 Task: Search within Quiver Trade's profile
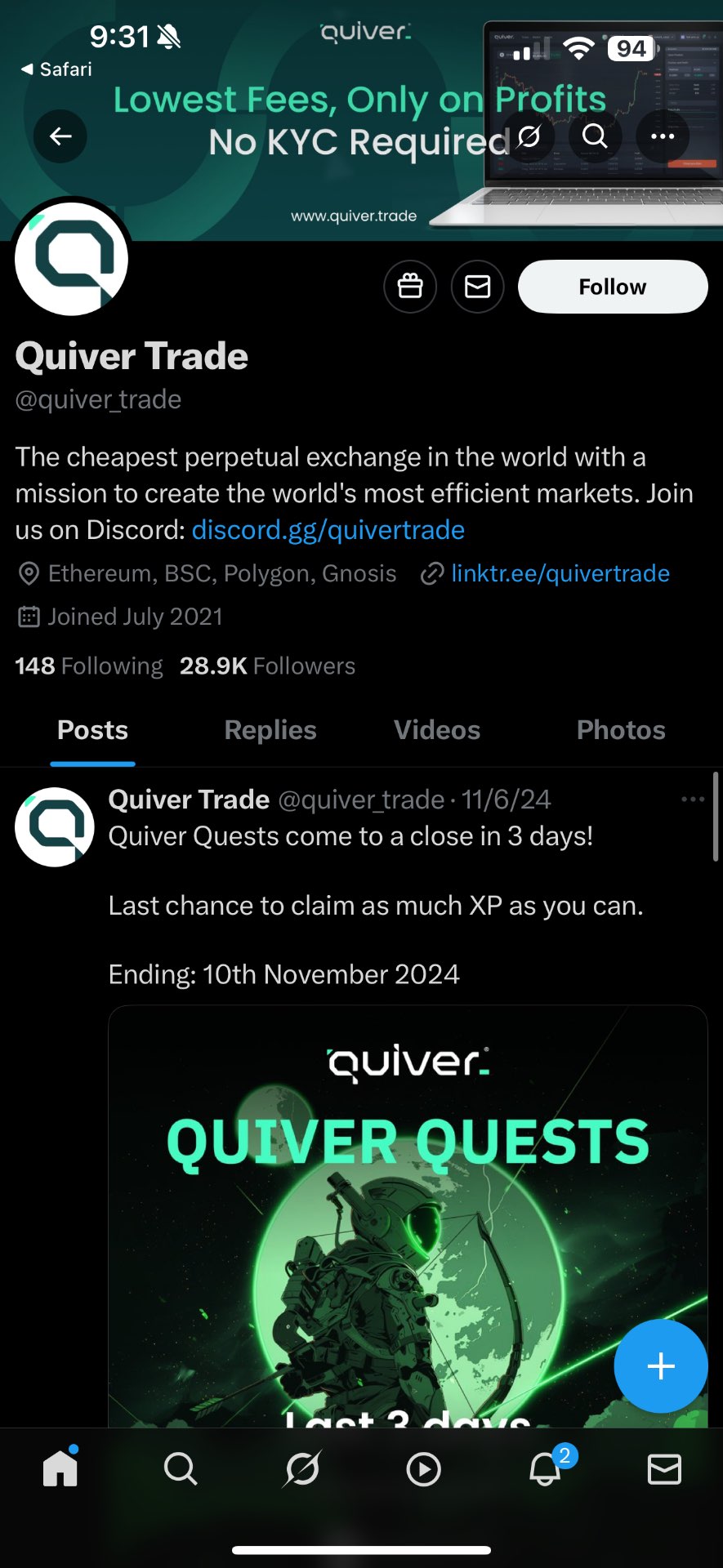tap(595, 136)
